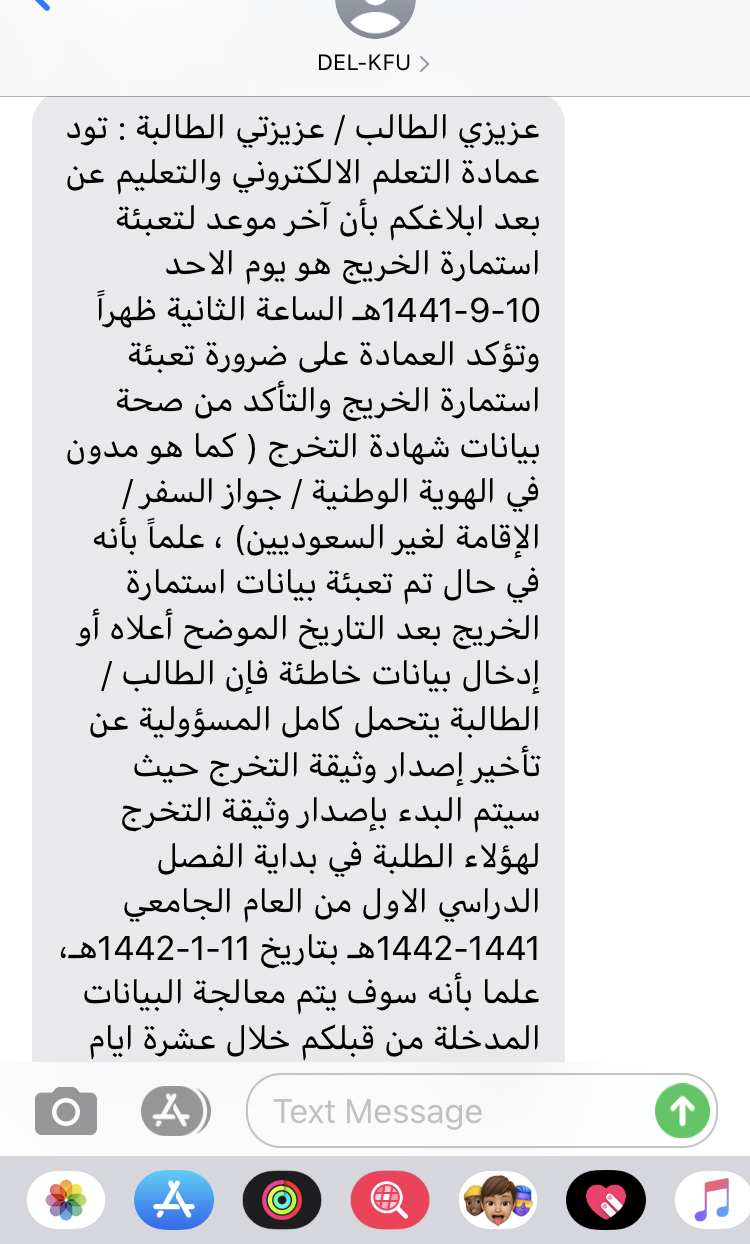Screen dimensions: 750x1244
Task: Send the message with the green arrow
Action: pyautogui.click(x=682, y=1111)
